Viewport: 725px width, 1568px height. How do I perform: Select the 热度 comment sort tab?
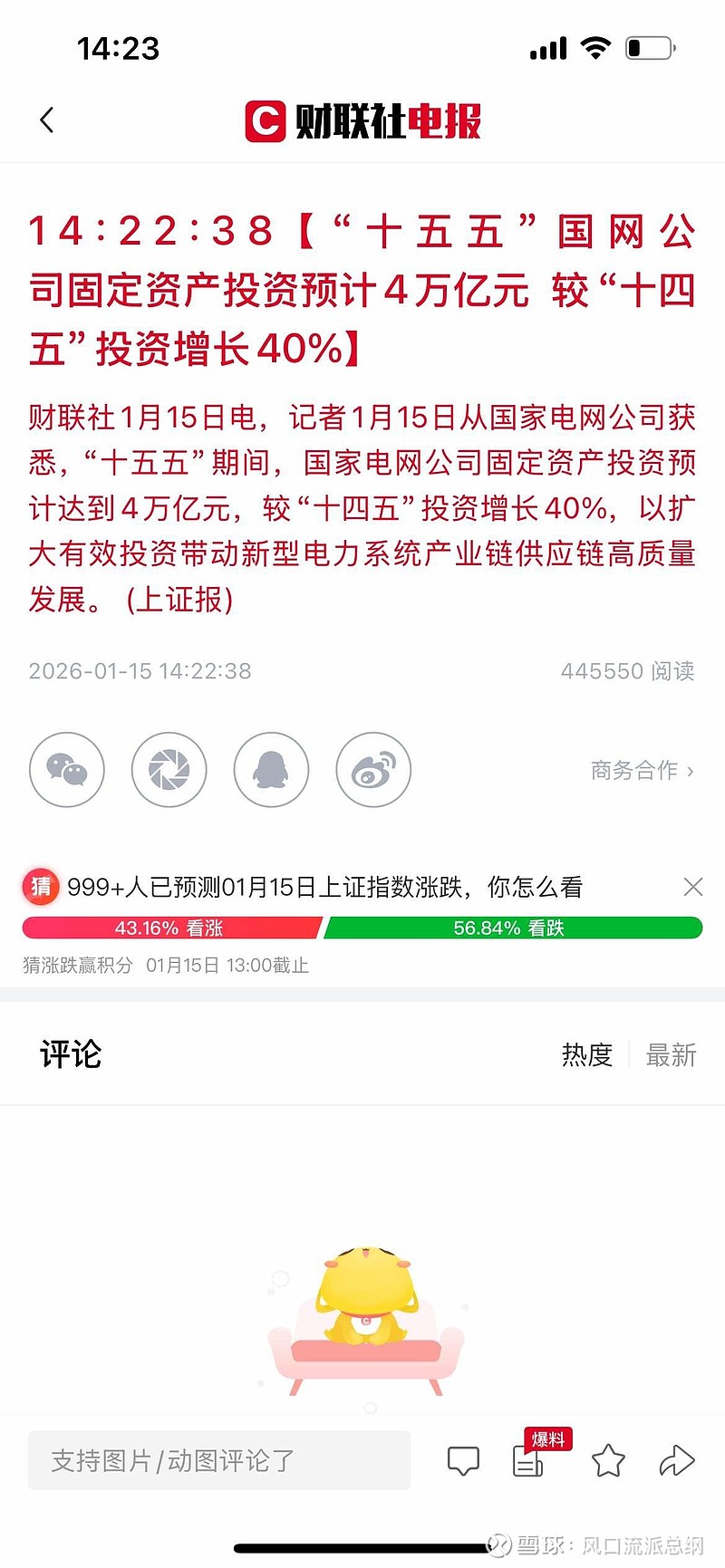[586, 1055]
